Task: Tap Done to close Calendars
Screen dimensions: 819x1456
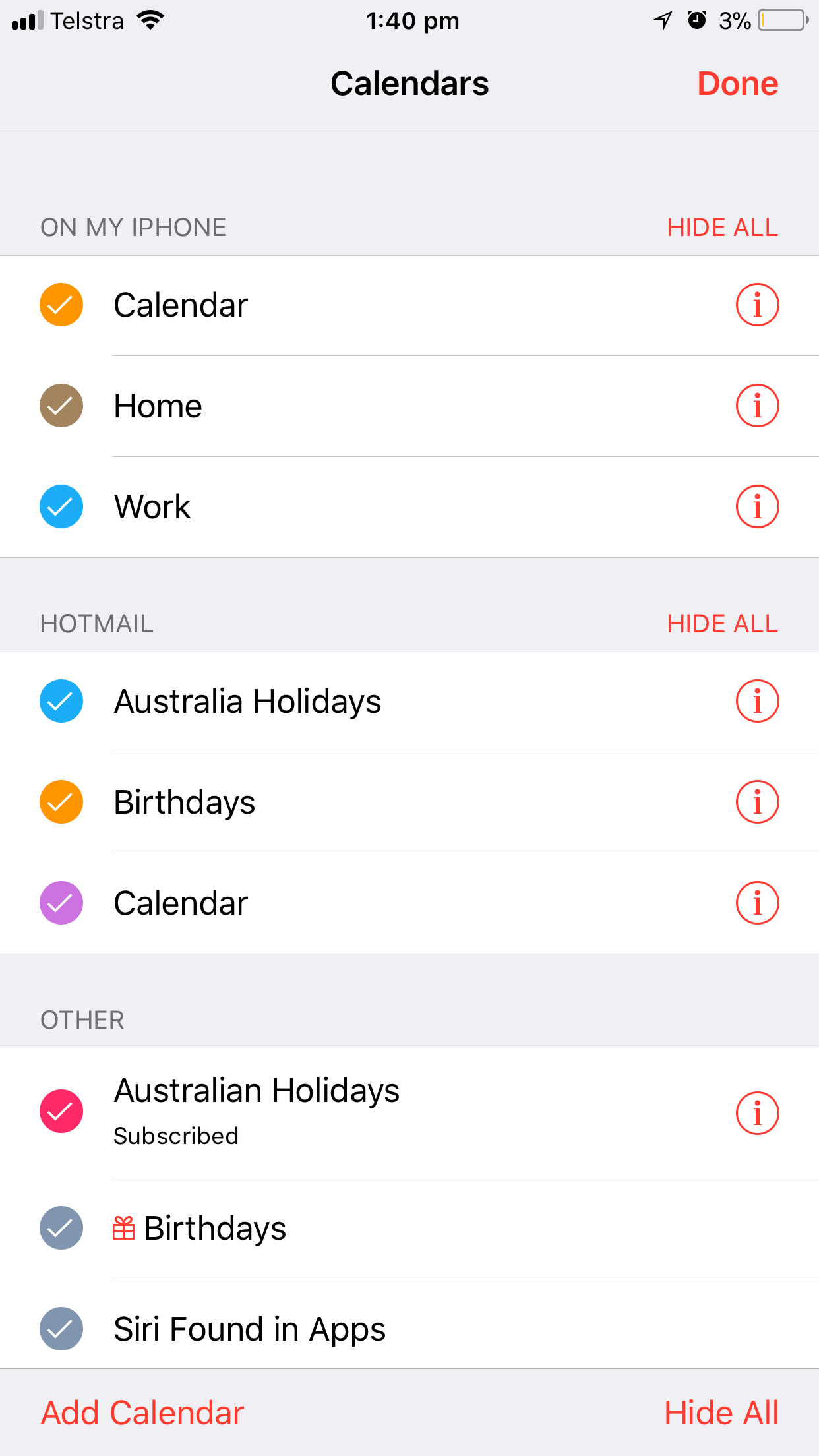Action: click(x=737, y=84)
